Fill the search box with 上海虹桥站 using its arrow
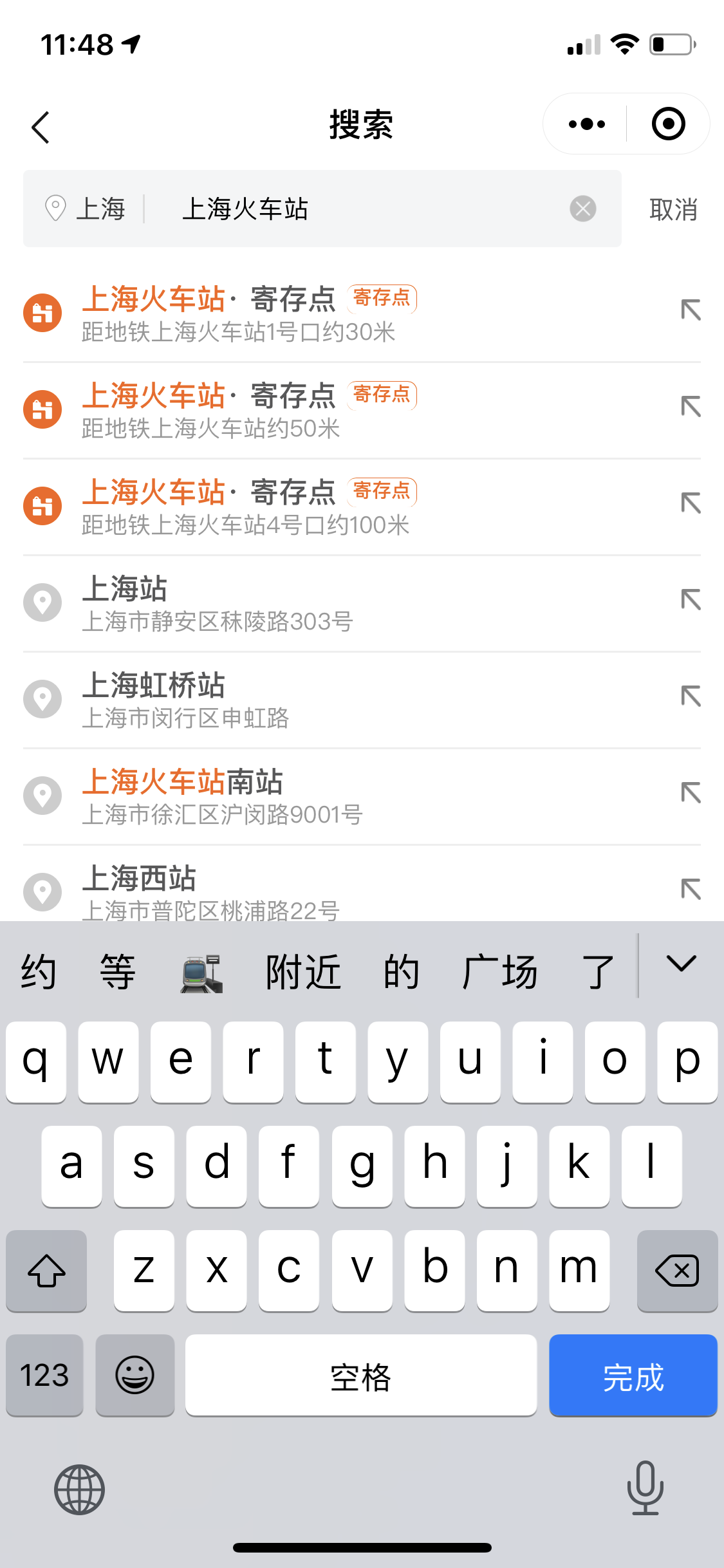Screen dimensions: 724x1568 [691, 696]
